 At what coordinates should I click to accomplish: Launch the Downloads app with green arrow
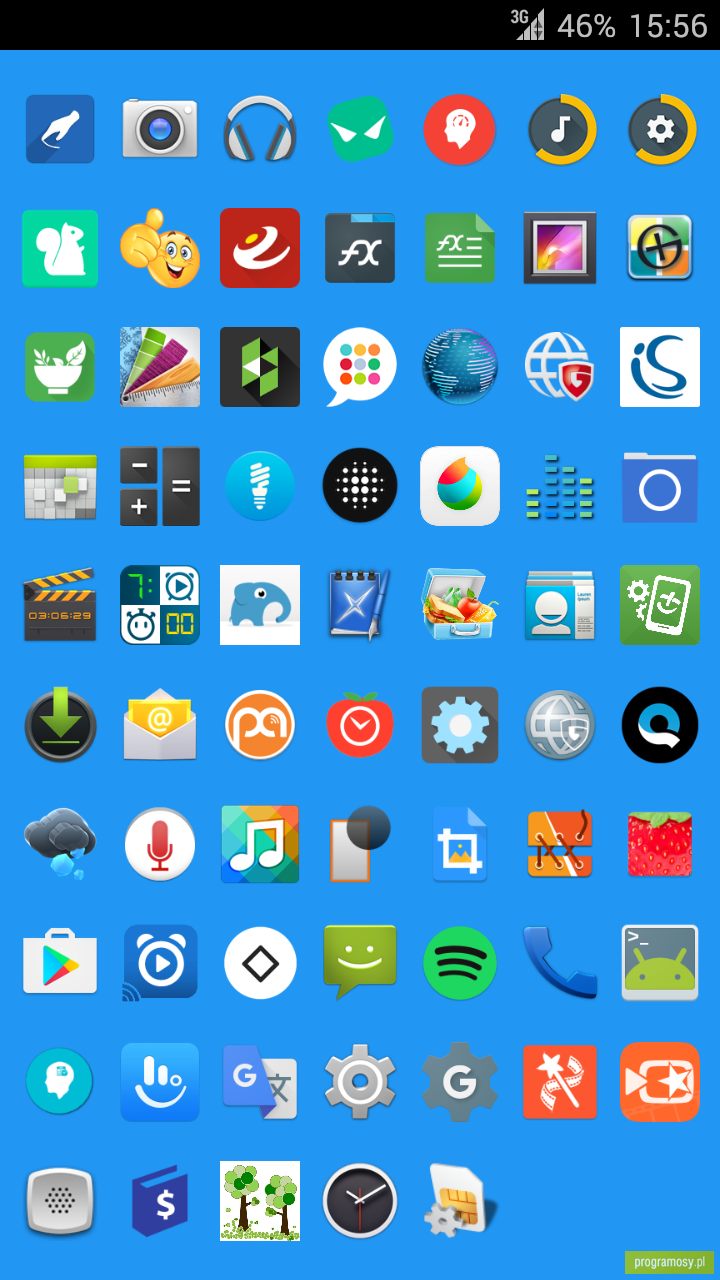pos(60,725)
